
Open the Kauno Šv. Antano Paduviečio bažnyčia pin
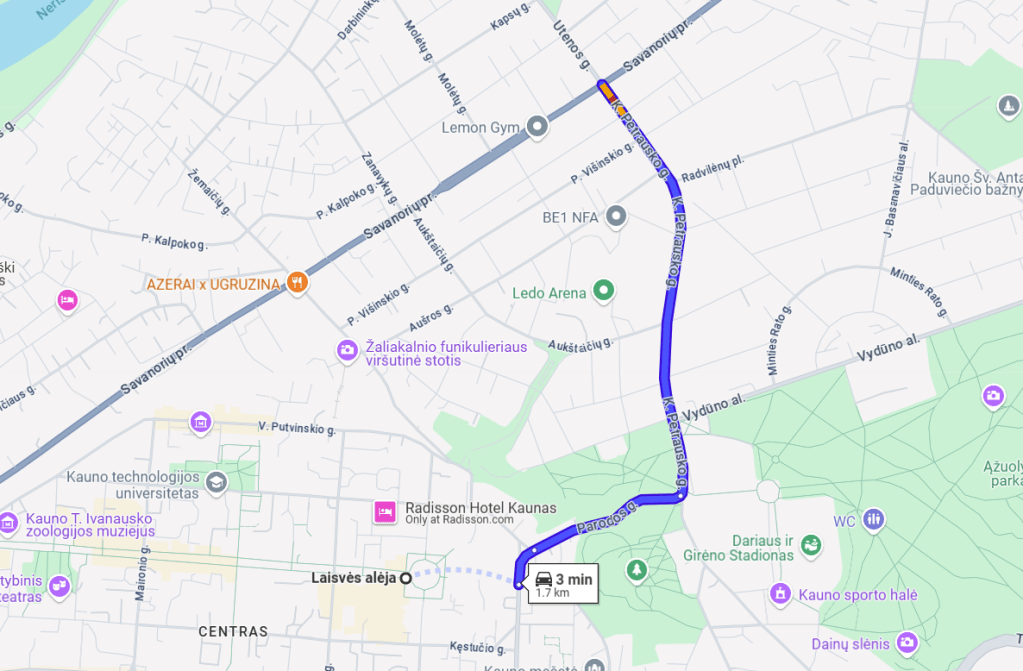(1008, 106)
